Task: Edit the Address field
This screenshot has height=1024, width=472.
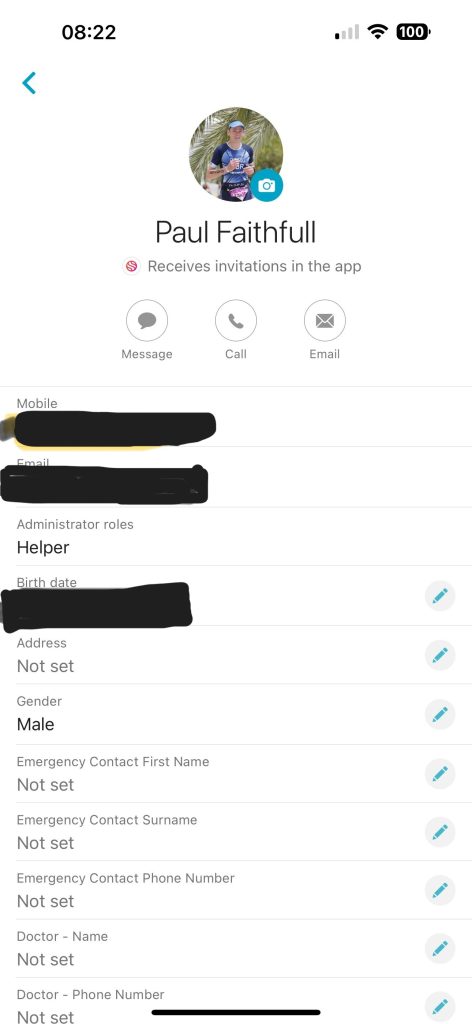Action: (x=440, y=655)
